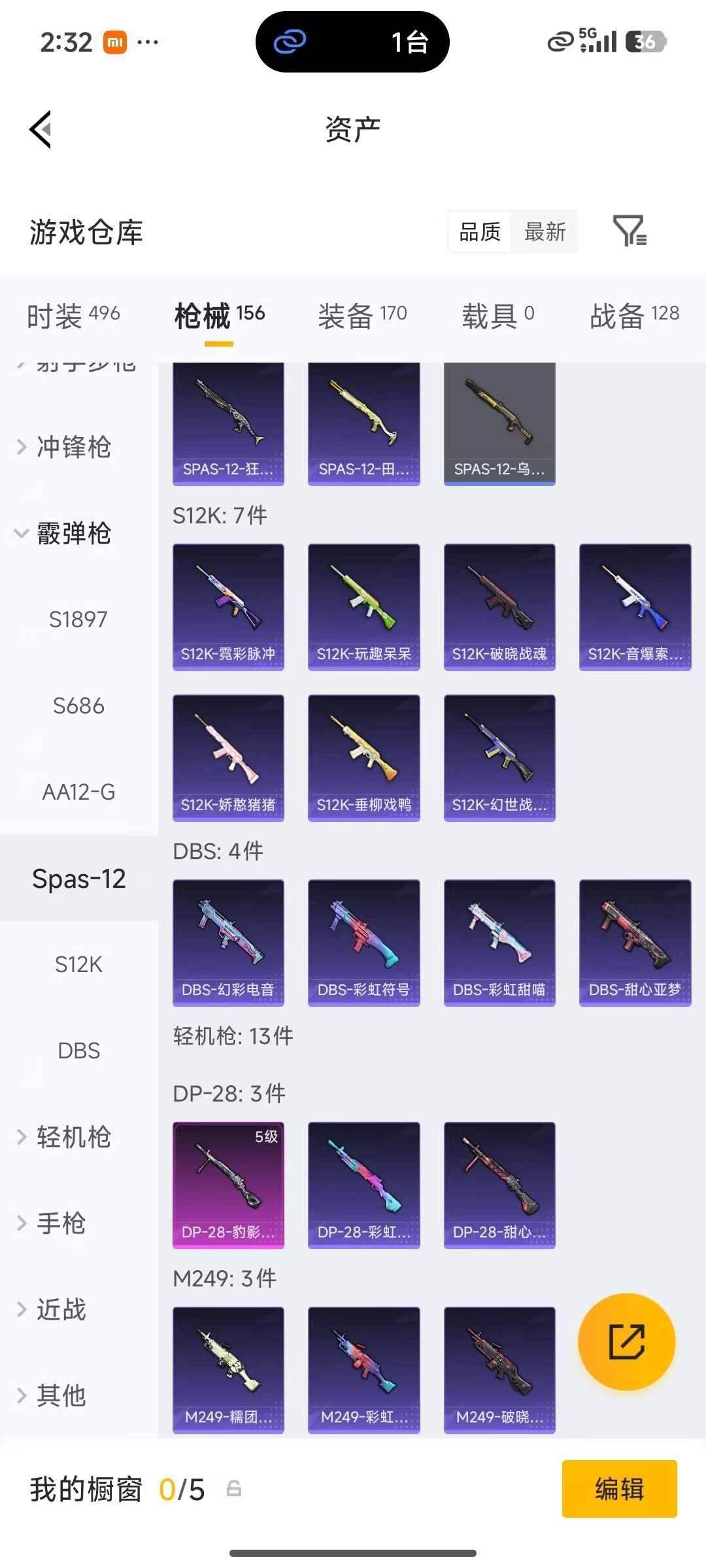Image resolution: width=706 pixels, height=1568 pixels.
Task: Tap the screen mirroring pill showing 1台
Action: (352, 41)
